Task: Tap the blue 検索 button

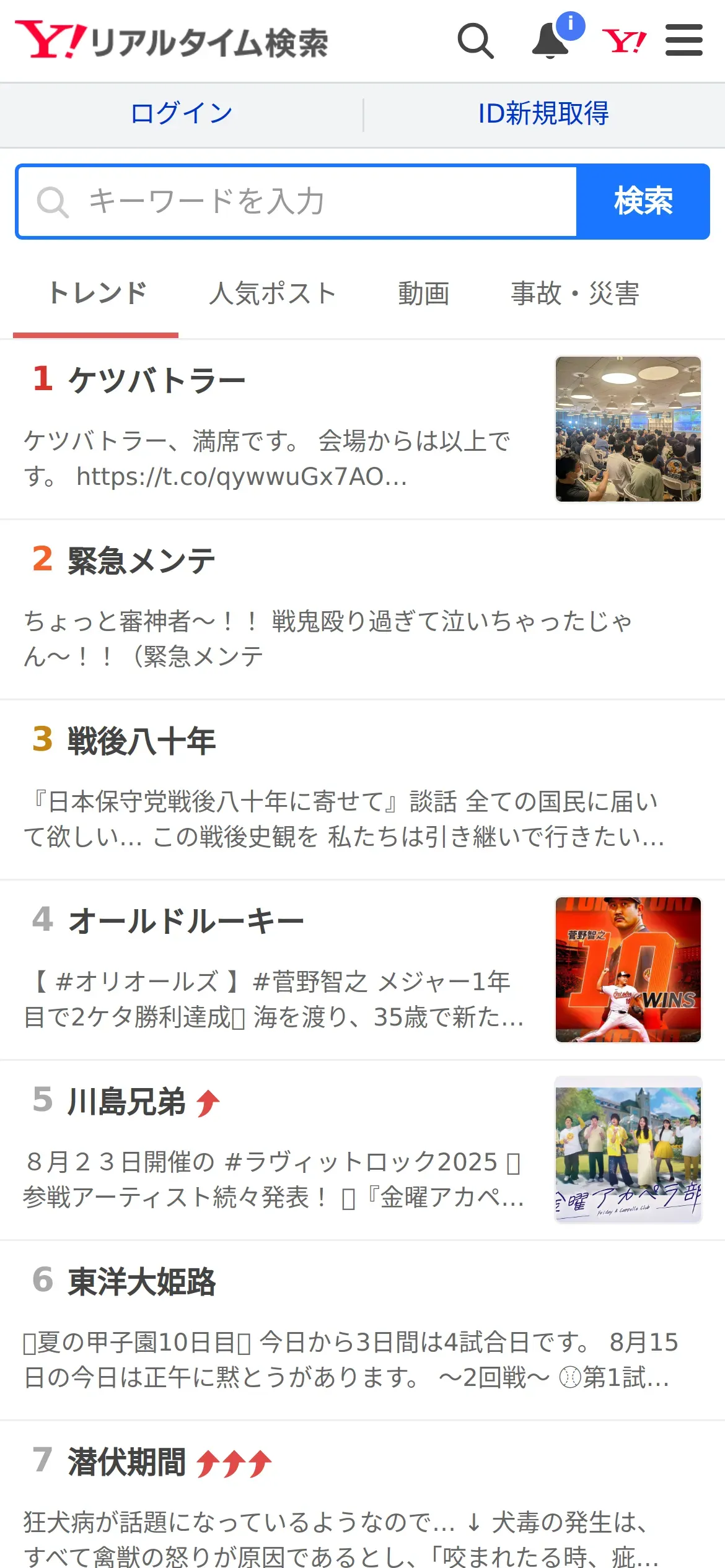Action: click(643, 201)
